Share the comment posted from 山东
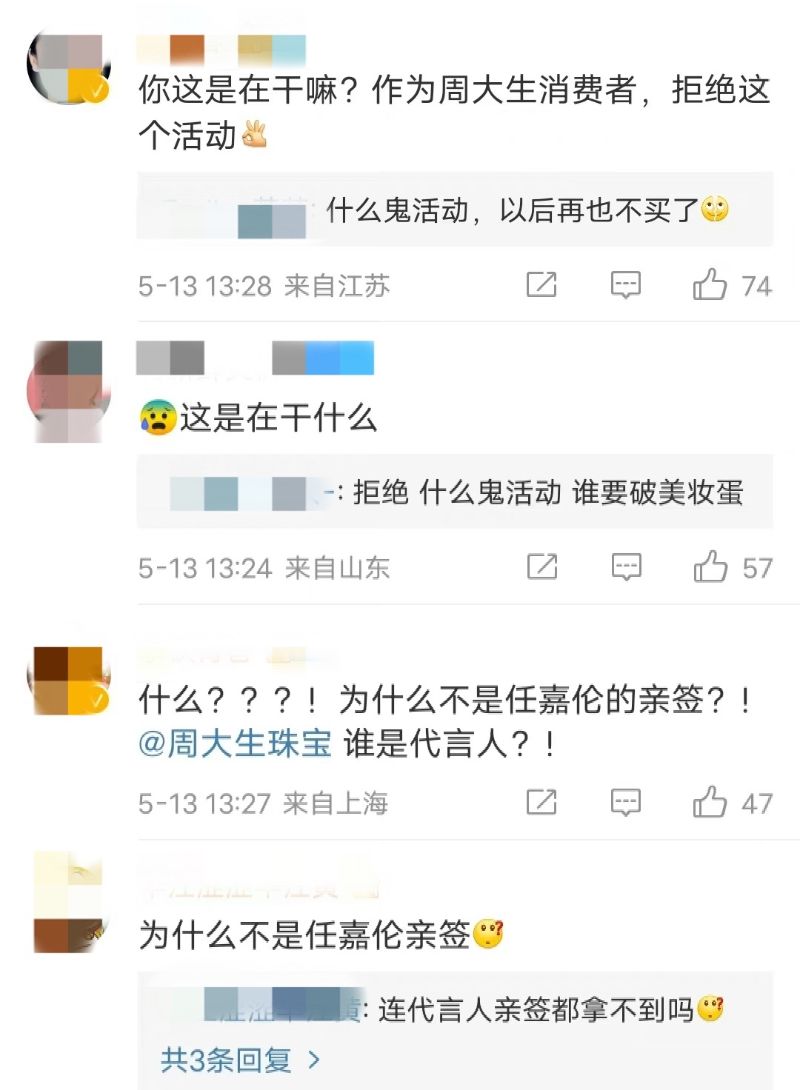The image size is (800, 1090). point(541,568)
